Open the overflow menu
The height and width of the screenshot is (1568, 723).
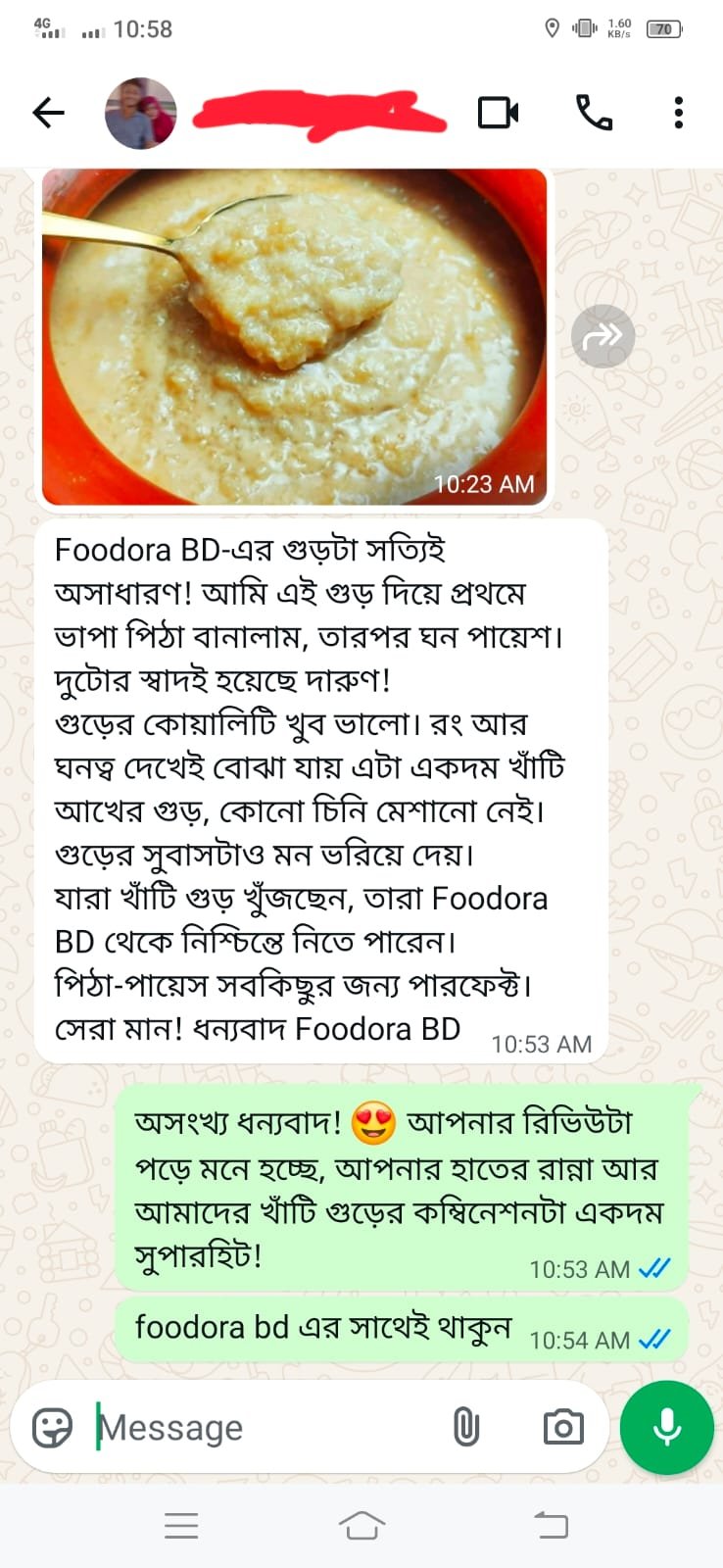(x=678, y=113)
